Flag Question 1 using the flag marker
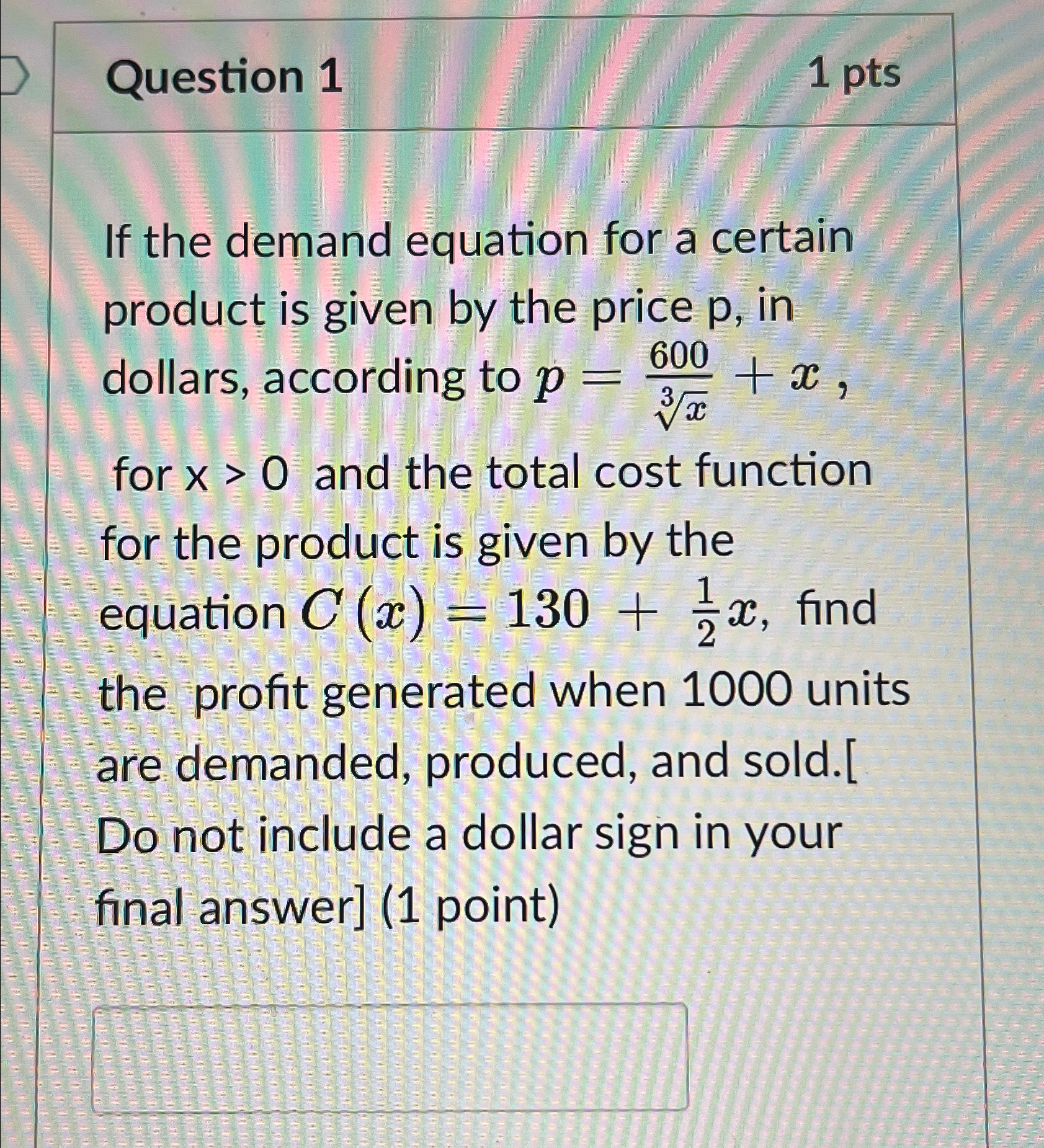This screenshot has height=1148, width=1044. [x=14, y=76]
